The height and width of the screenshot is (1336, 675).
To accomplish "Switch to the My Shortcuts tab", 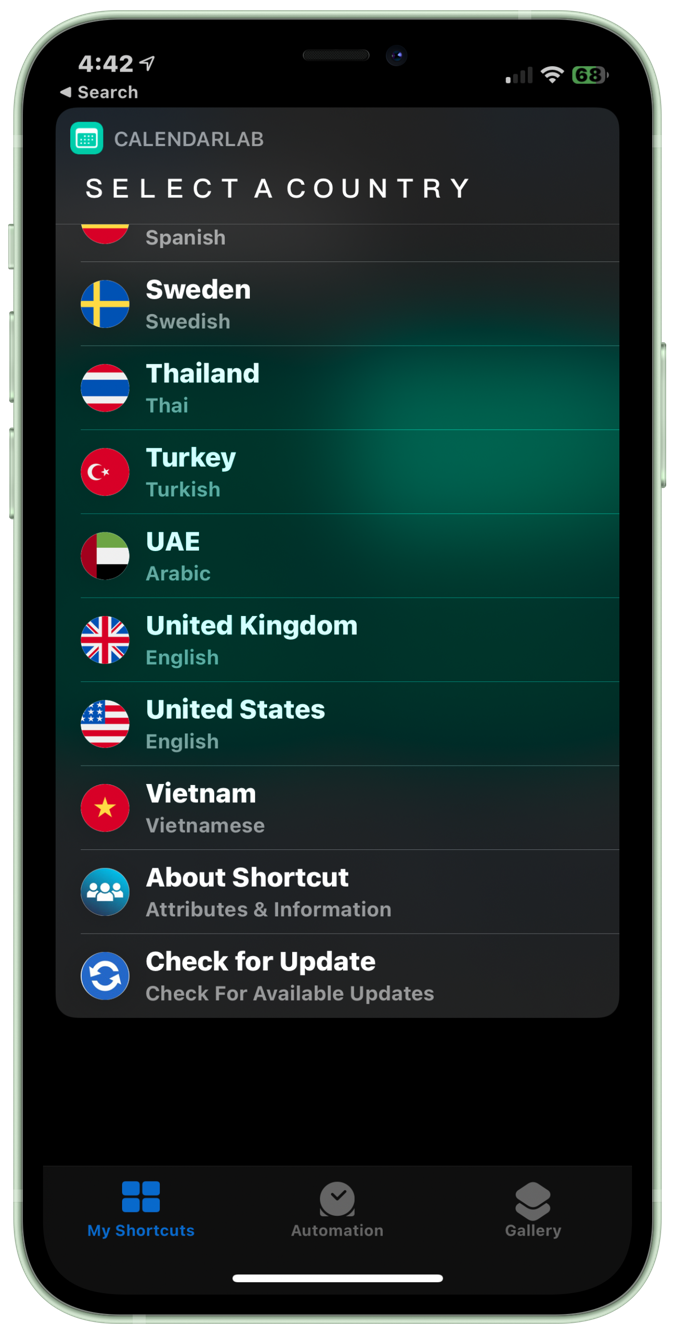I will click(x=141, y=1210).
